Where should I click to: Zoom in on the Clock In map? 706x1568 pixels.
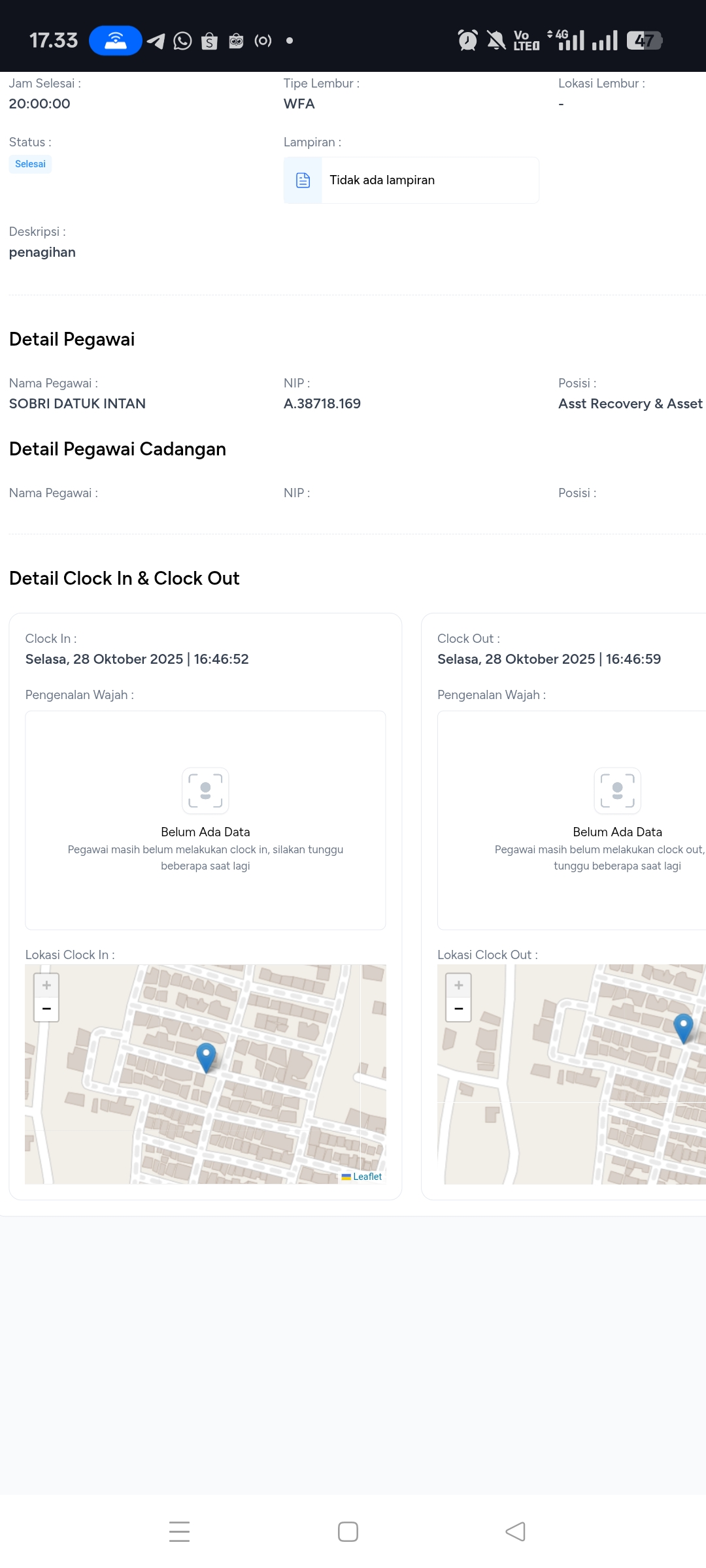point(46,985)
